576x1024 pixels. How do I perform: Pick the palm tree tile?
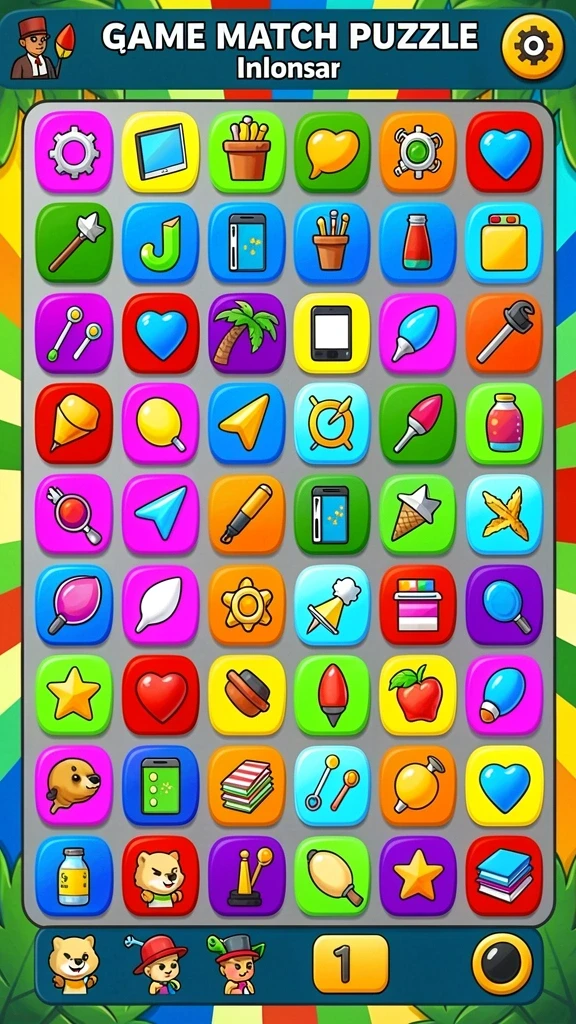246,333
